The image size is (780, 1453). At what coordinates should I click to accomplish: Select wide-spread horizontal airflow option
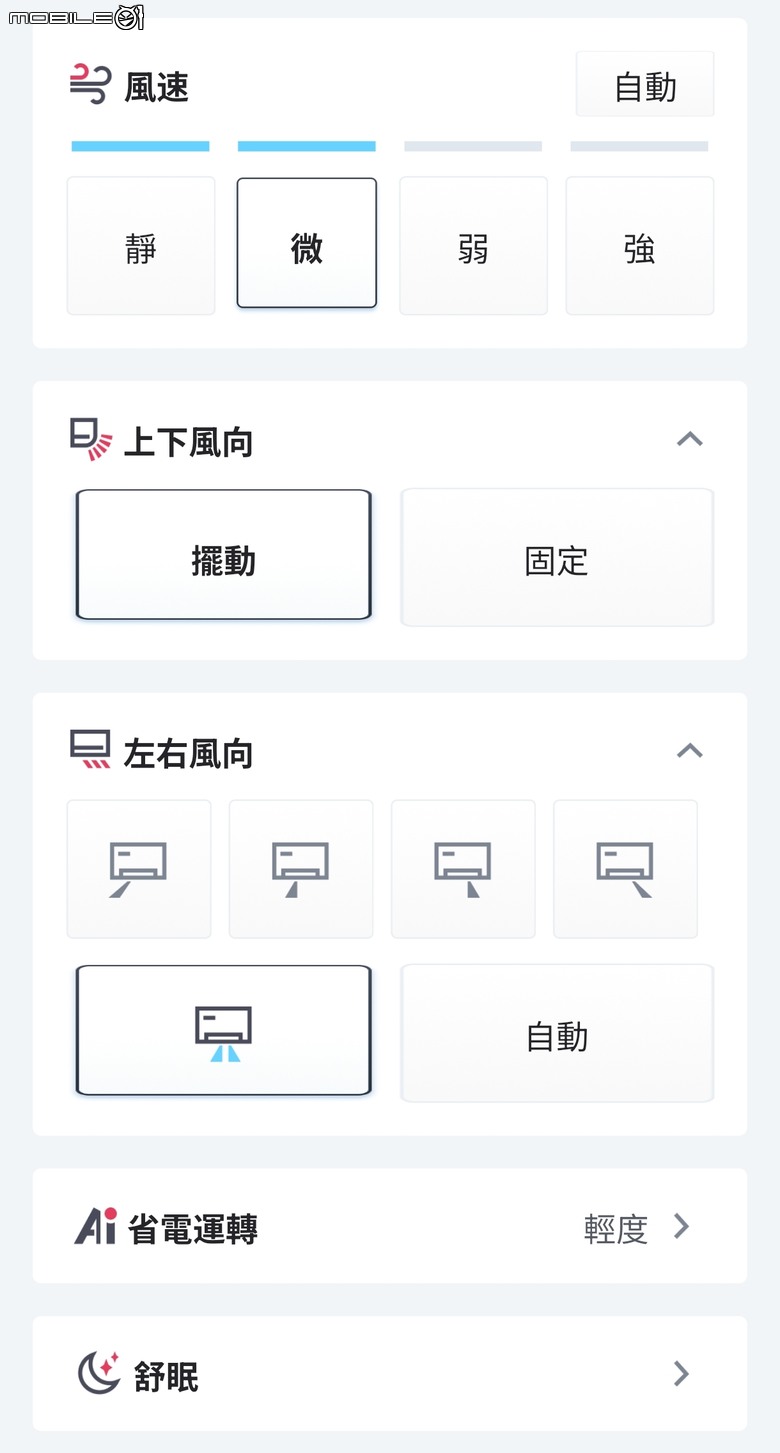(x=223, y=1031)
